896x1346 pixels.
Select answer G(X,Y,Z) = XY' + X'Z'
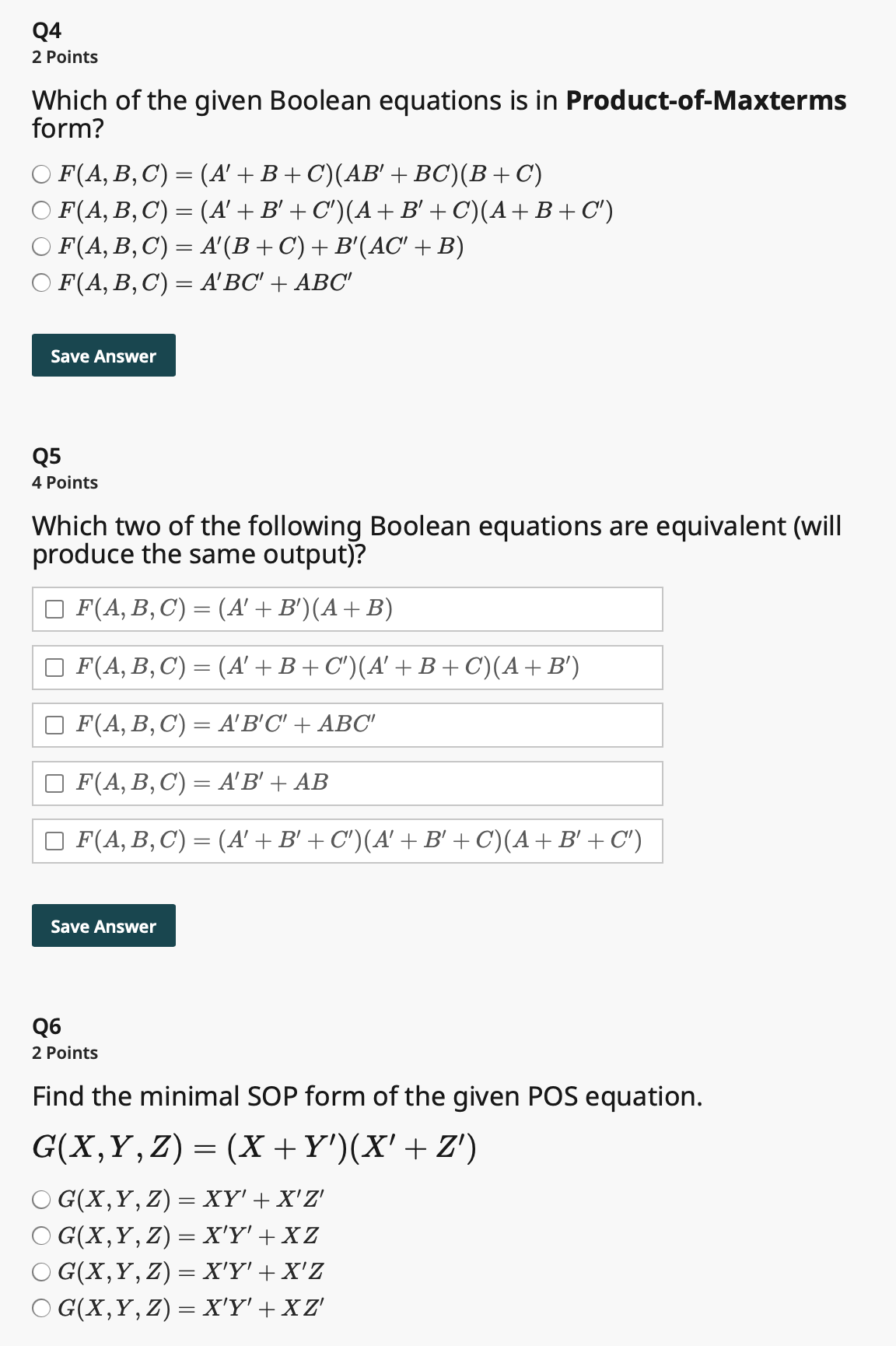pyautogui.click(x=40, y=1201)
